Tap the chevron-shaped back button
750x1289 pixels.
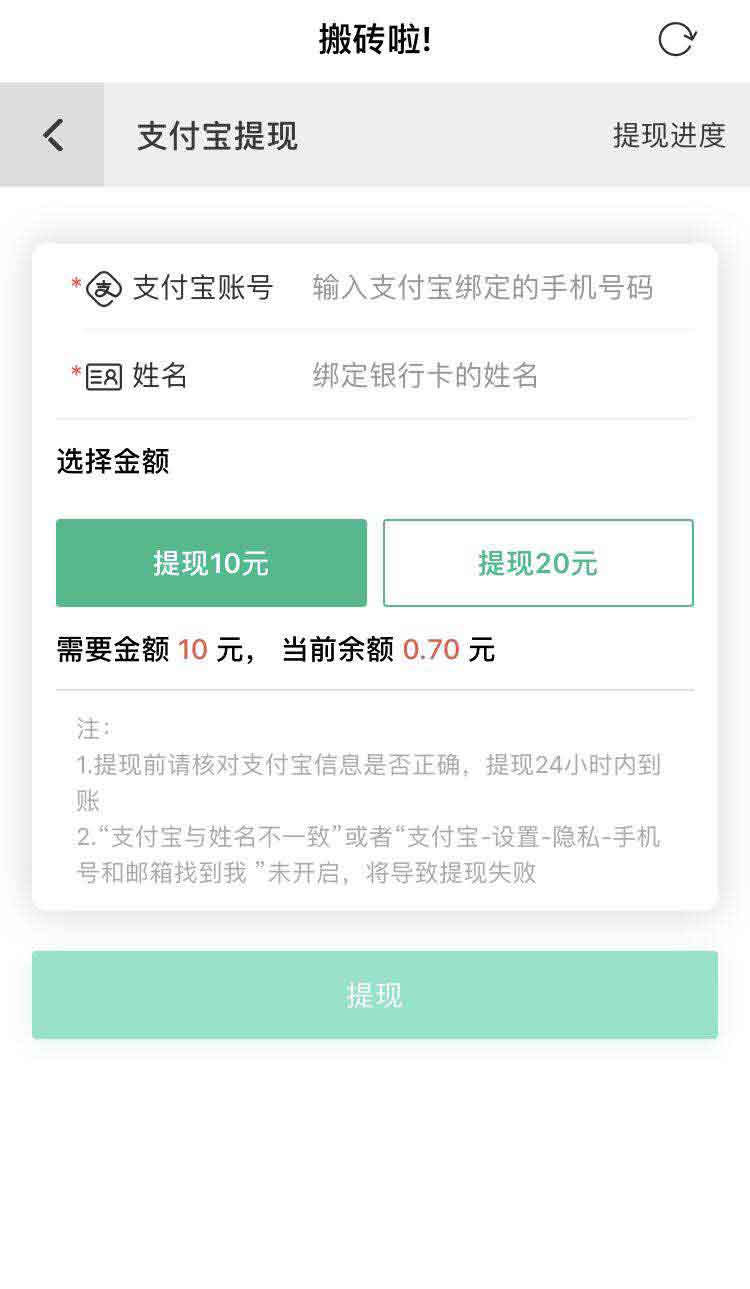[x=51, y=135]
